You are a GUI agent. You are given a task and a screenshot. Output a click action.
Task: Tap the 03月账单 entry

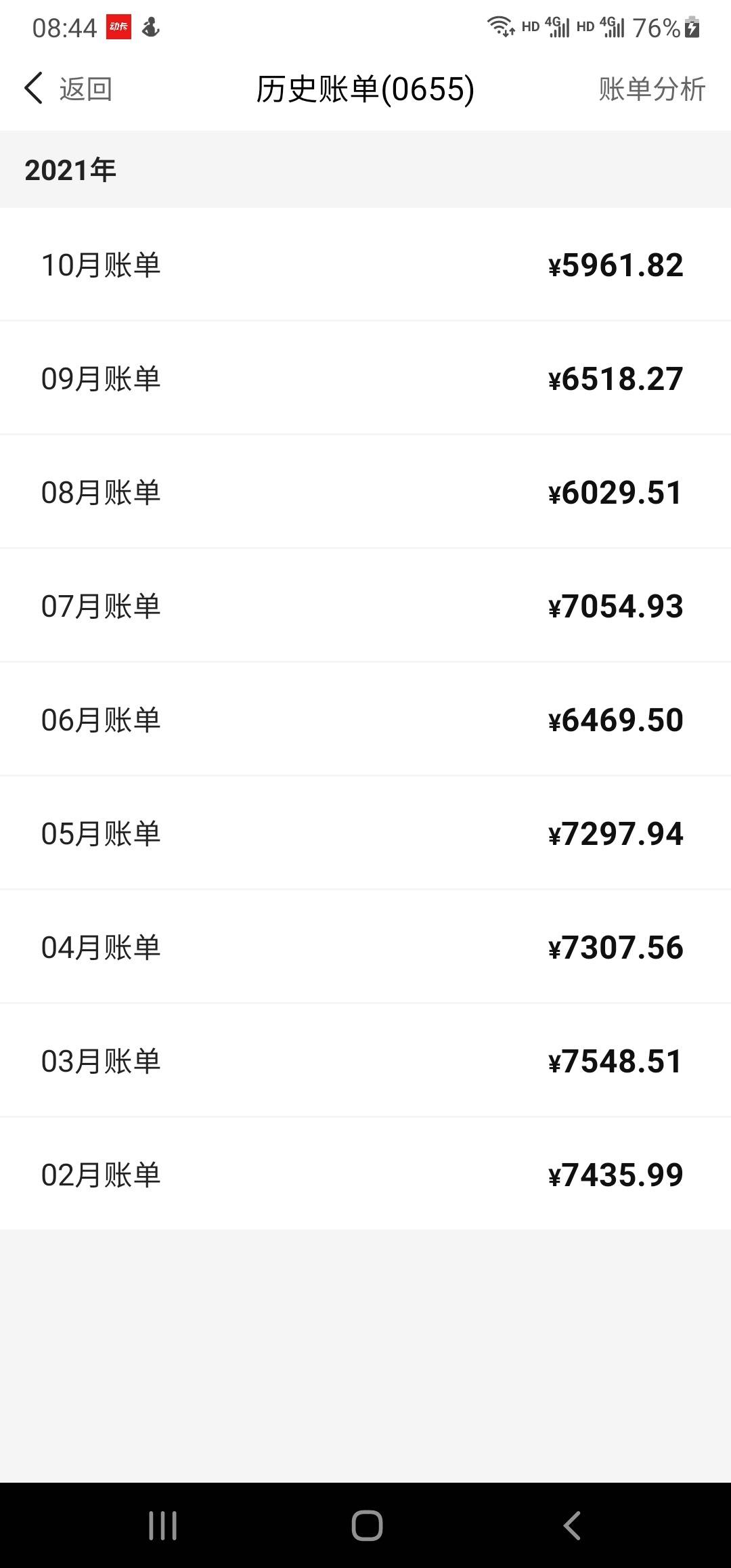(x=365, y=1061)
